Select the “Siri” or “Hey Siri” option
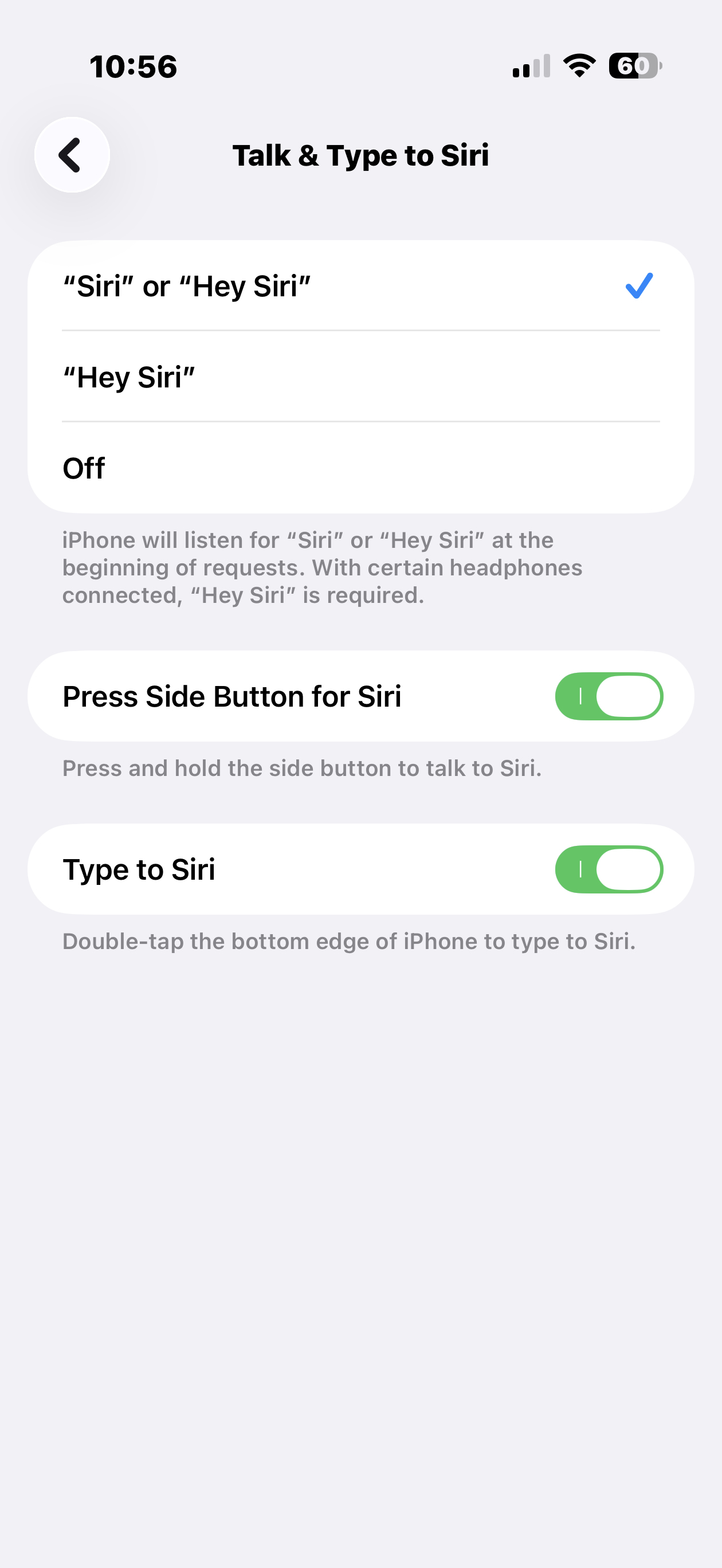 (360, 286)
